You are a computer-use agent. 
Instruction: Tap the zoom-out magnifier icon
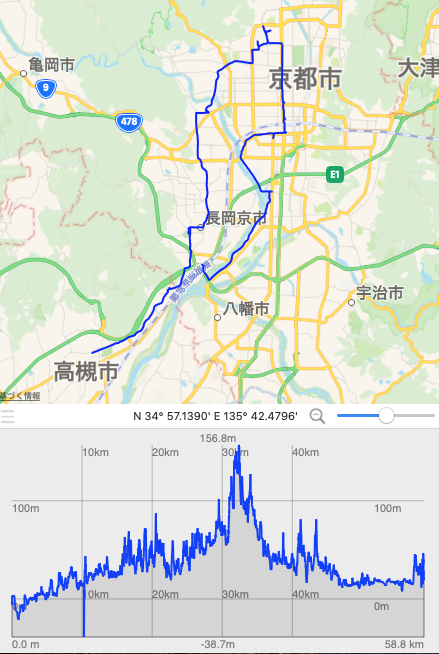click(x=317, y=416)
